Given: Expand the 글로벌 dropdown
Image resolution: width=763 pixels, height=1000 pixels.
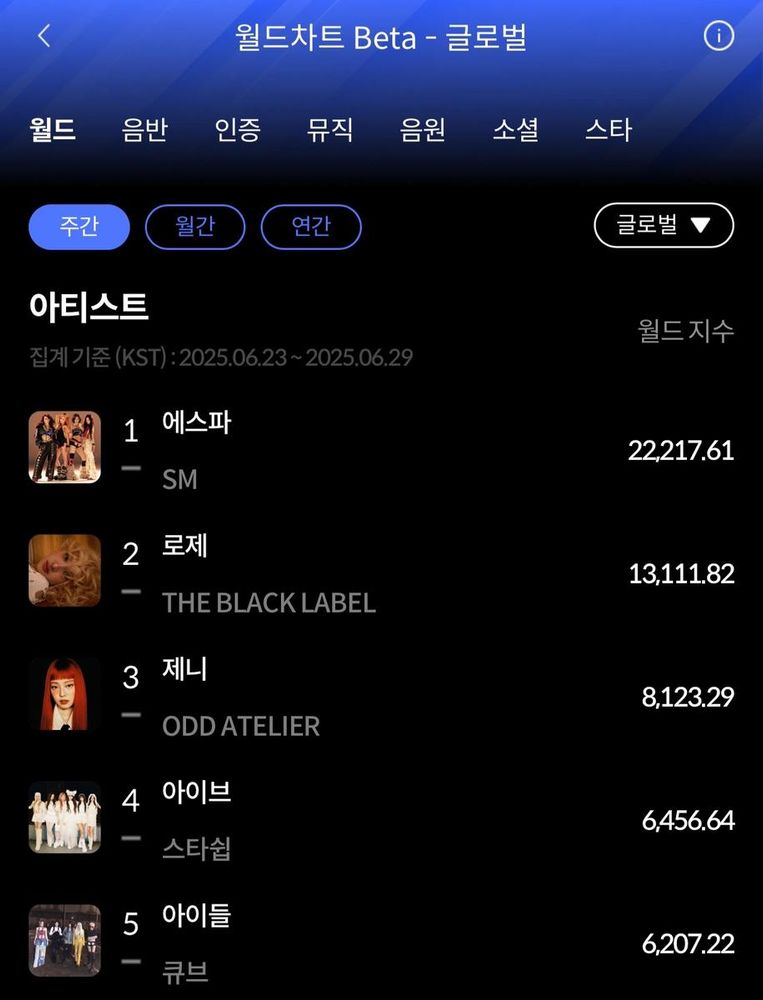Looking at the screenshot, I should point(663,225).
